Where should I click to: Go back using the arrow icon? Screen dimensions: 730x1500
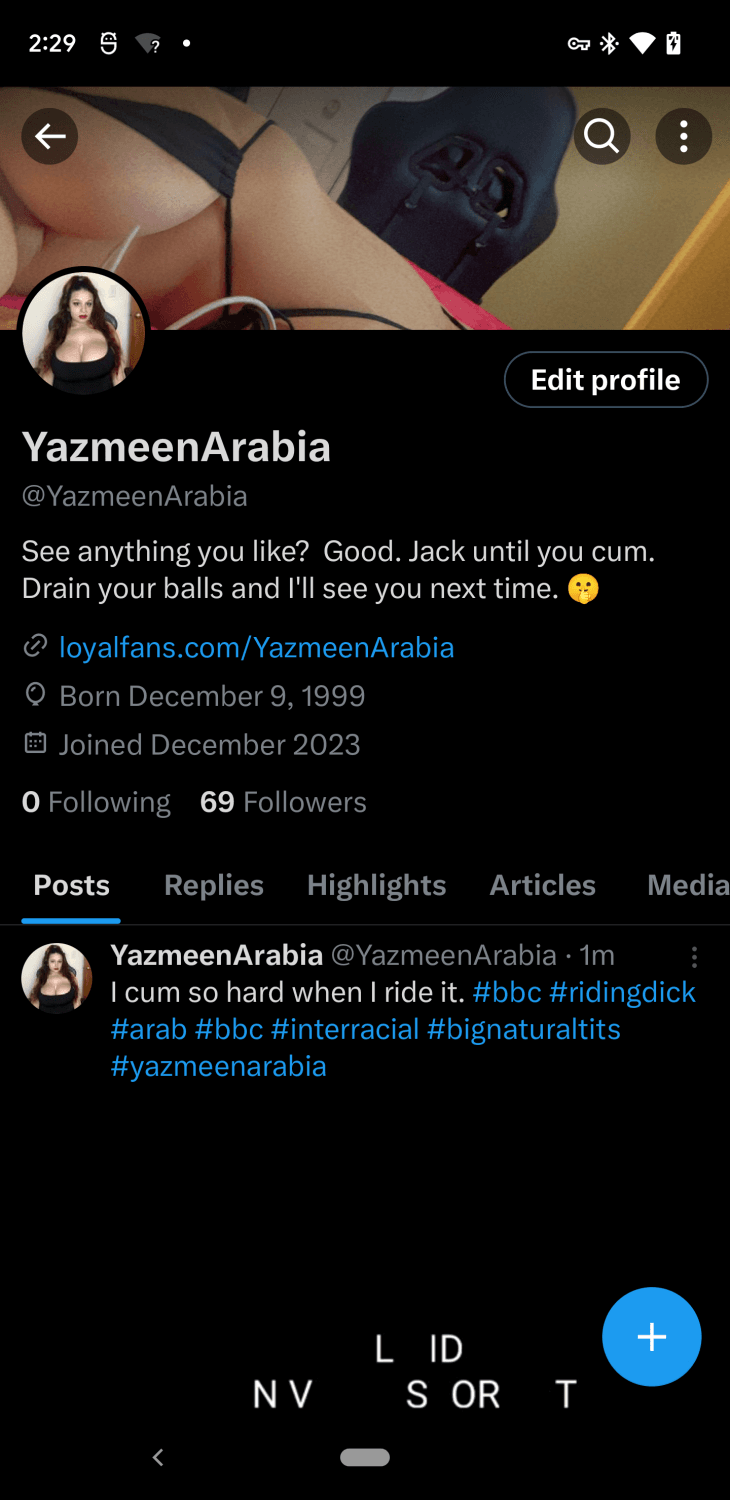pyautogui.click(x=50, y=136)
